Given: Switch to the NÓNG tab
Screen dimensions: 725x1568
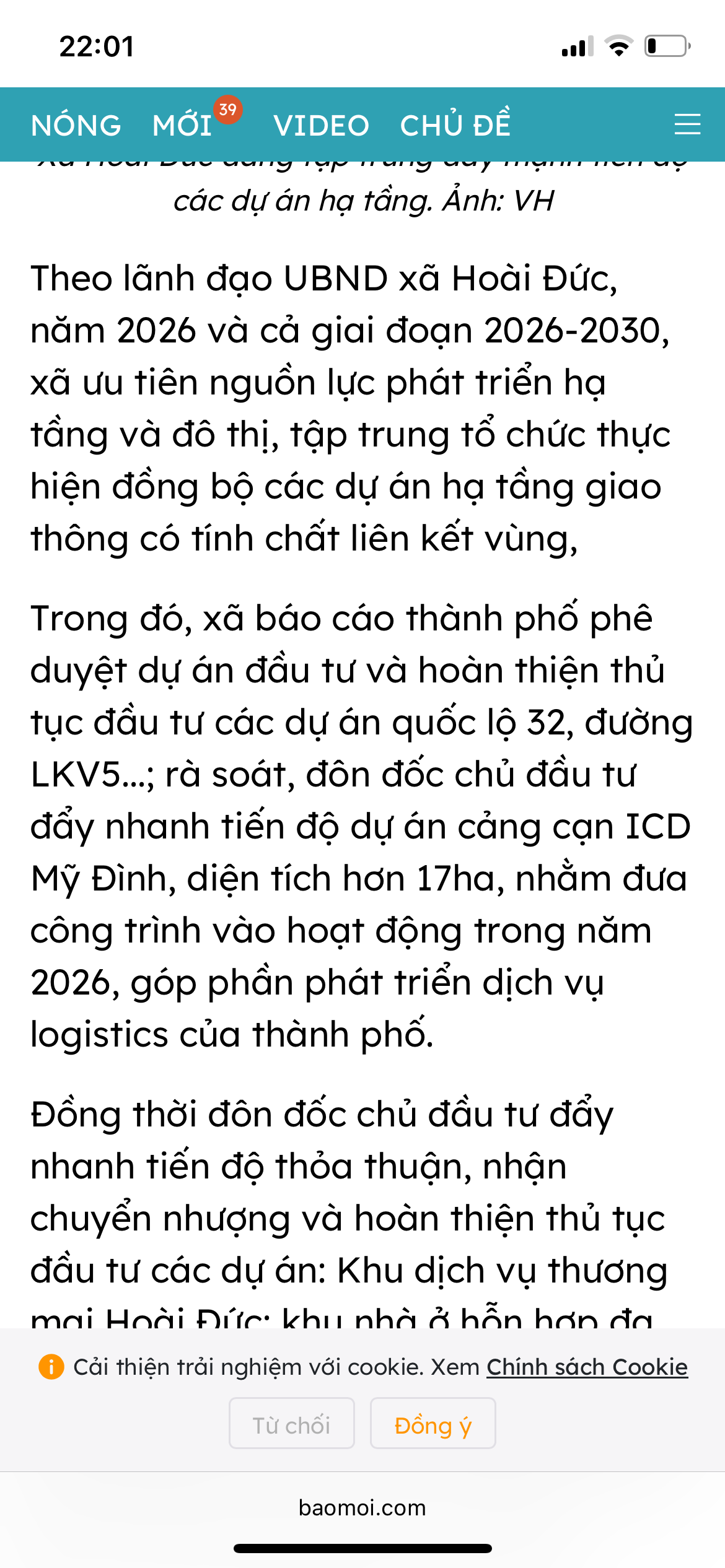Looking at the screenshot, I should pyautogui.click(x=76, y=126).
